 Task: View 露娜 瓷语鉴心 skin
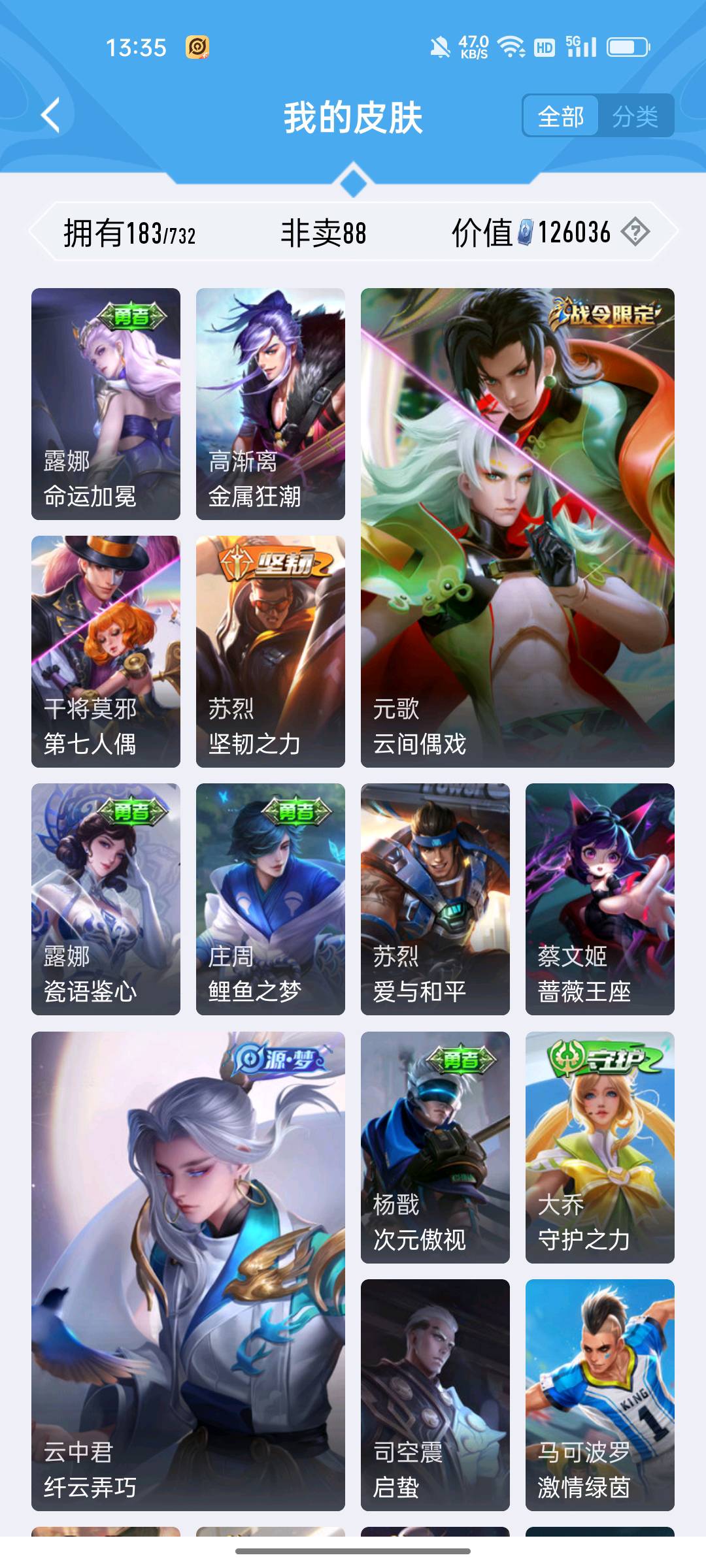tap(106, 899)
